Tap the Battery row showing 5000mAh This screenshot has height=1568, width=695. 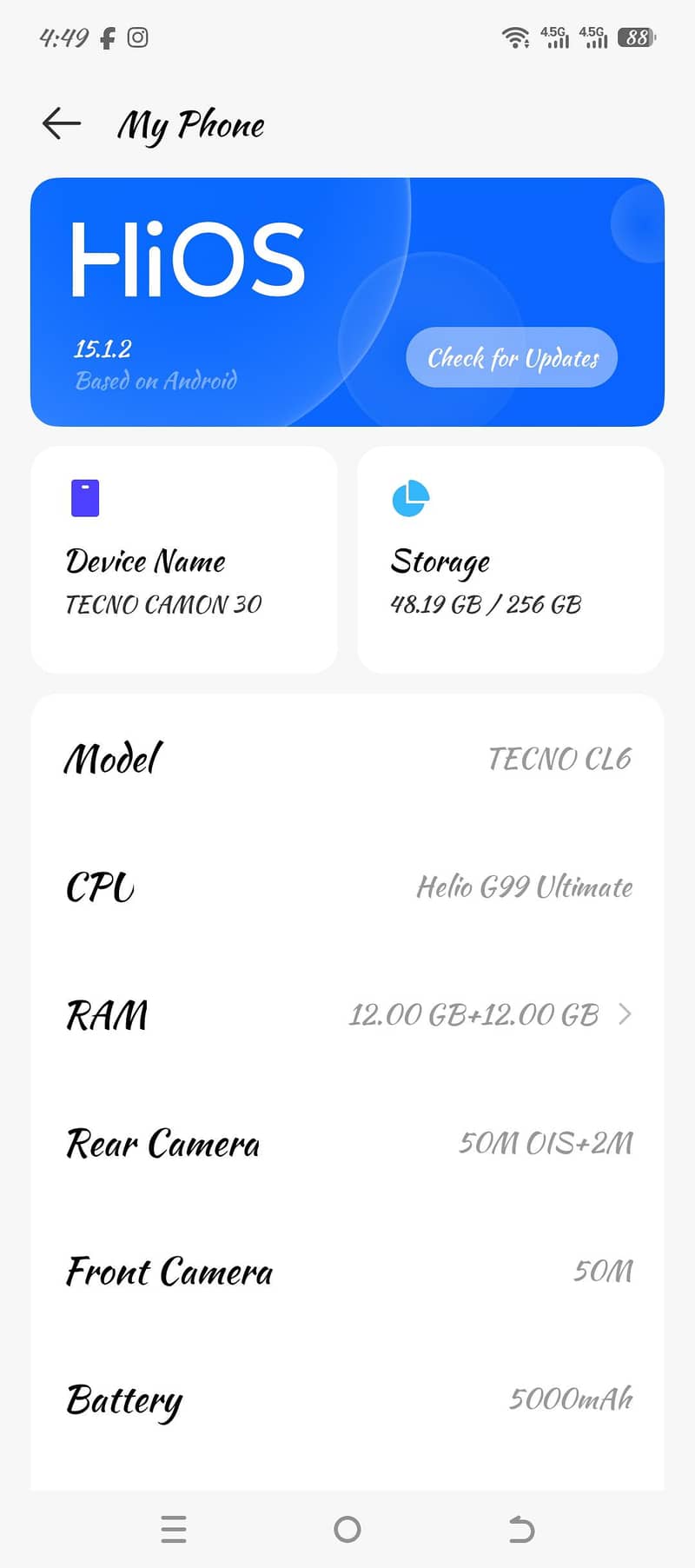(347, 1399)
